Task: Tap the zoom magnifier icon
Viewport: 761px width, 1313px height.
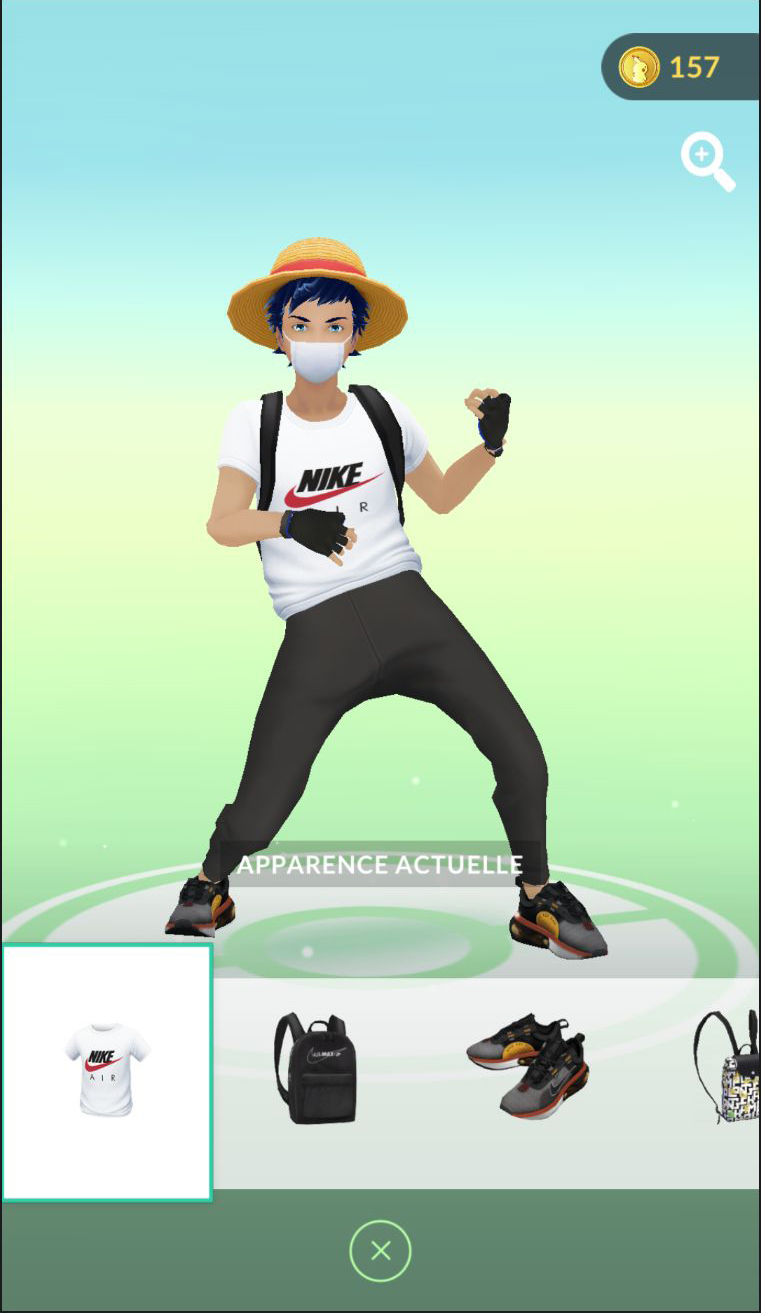Action: coord(708,164)
